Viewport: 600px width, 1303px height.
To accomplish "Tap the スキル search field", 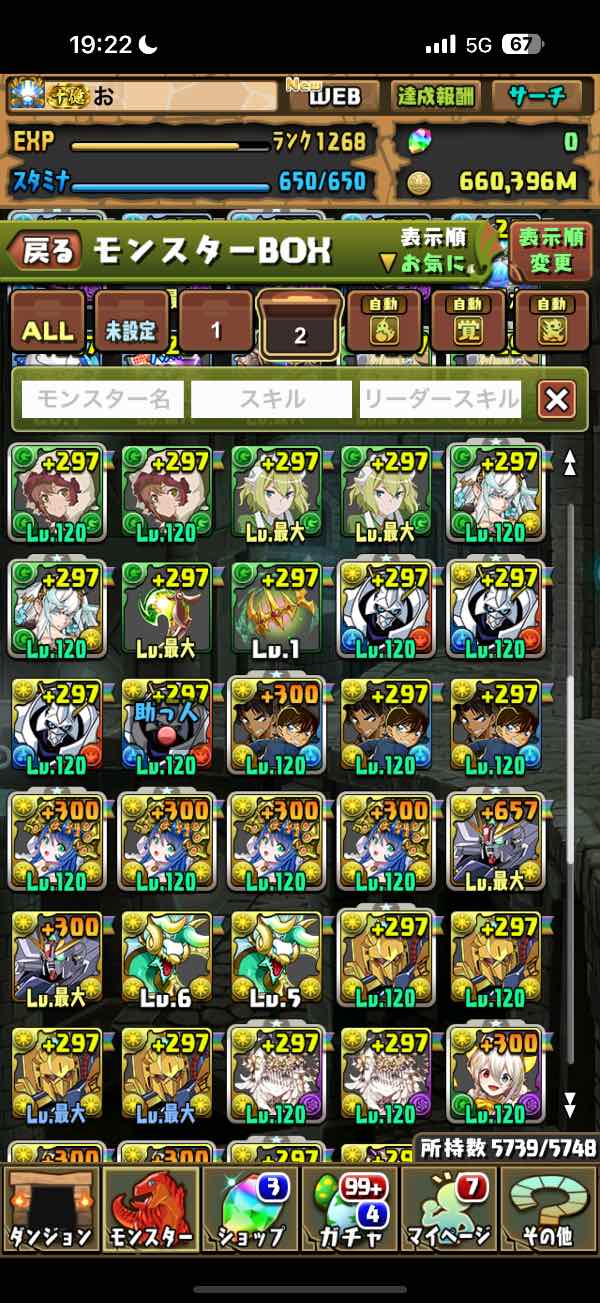I will [x=272, y=401].
